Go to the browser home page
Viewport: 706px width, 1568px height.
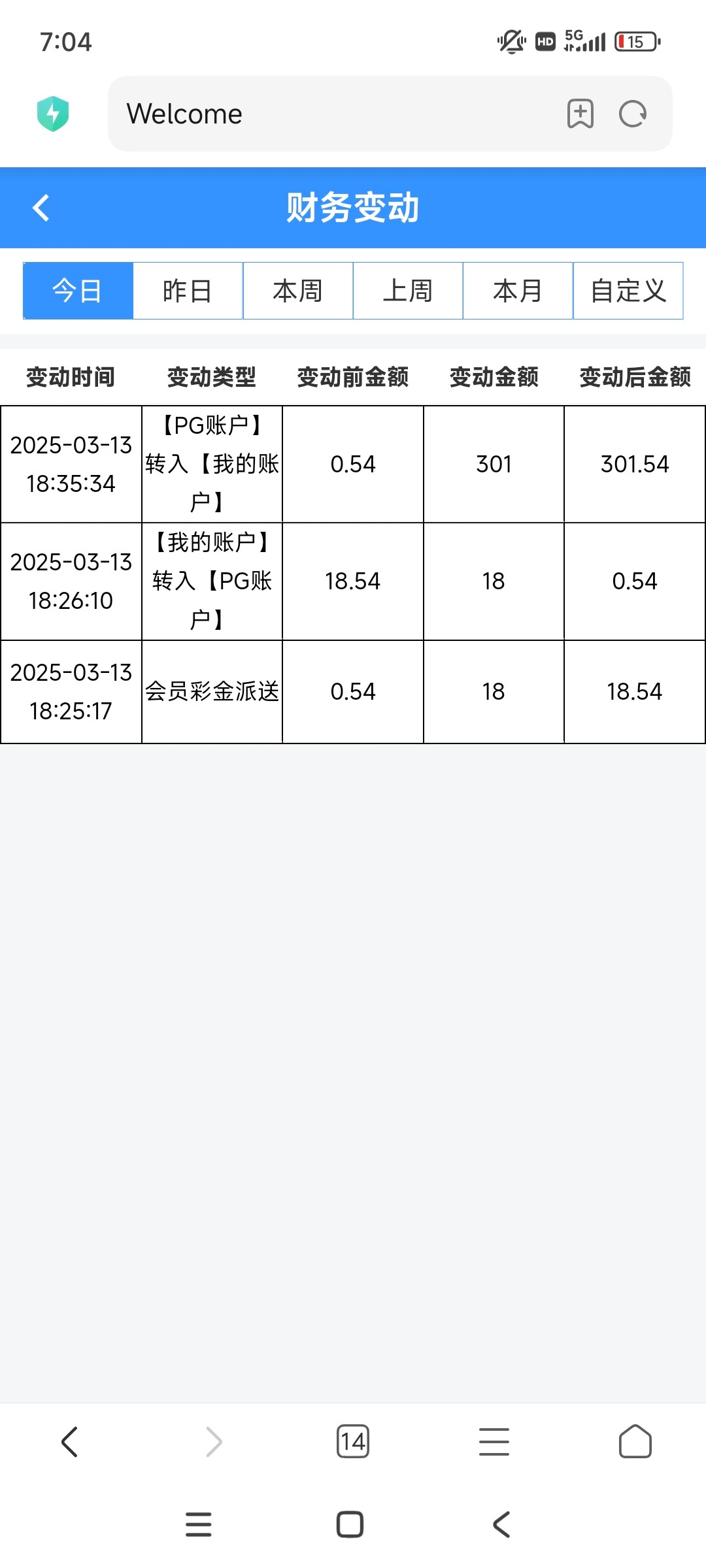point(635,1441)
